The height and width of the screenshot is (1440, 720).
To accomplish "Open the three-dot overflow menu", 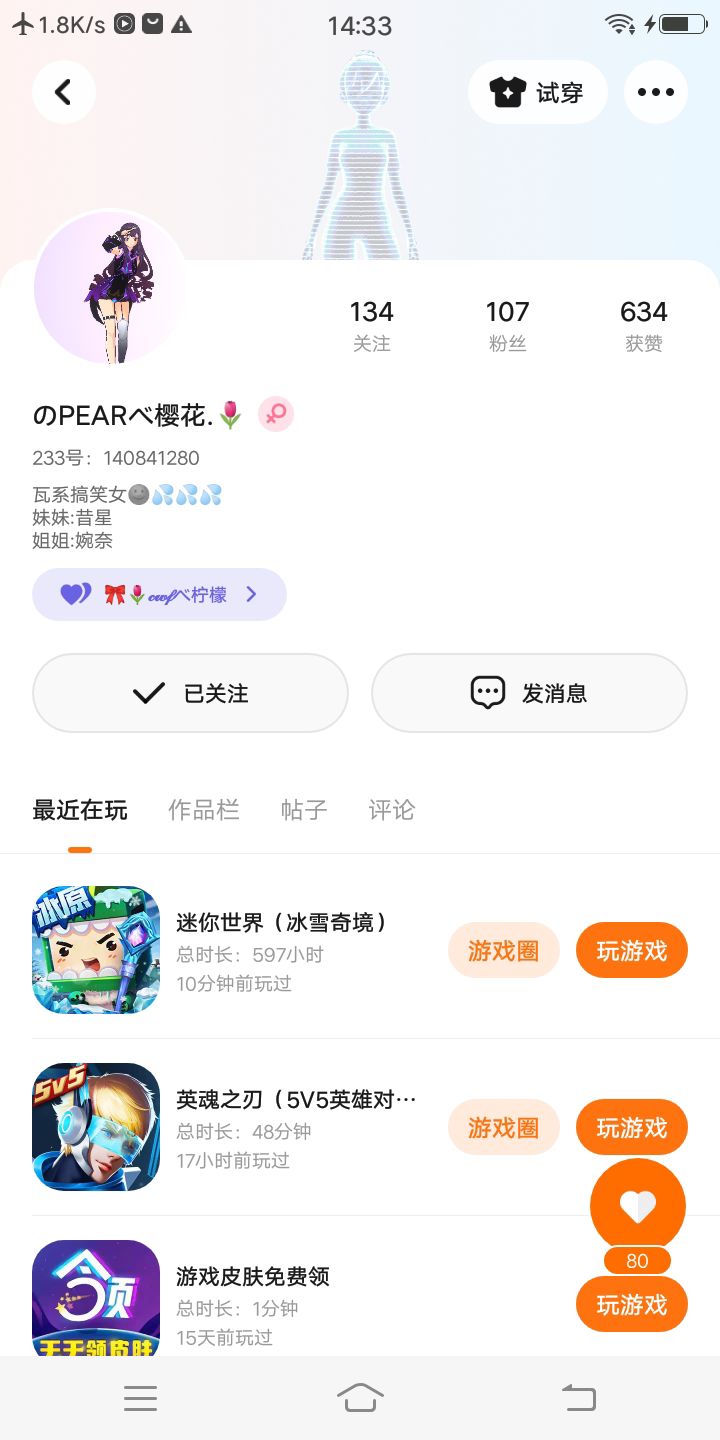I will [x=656, y=92].
